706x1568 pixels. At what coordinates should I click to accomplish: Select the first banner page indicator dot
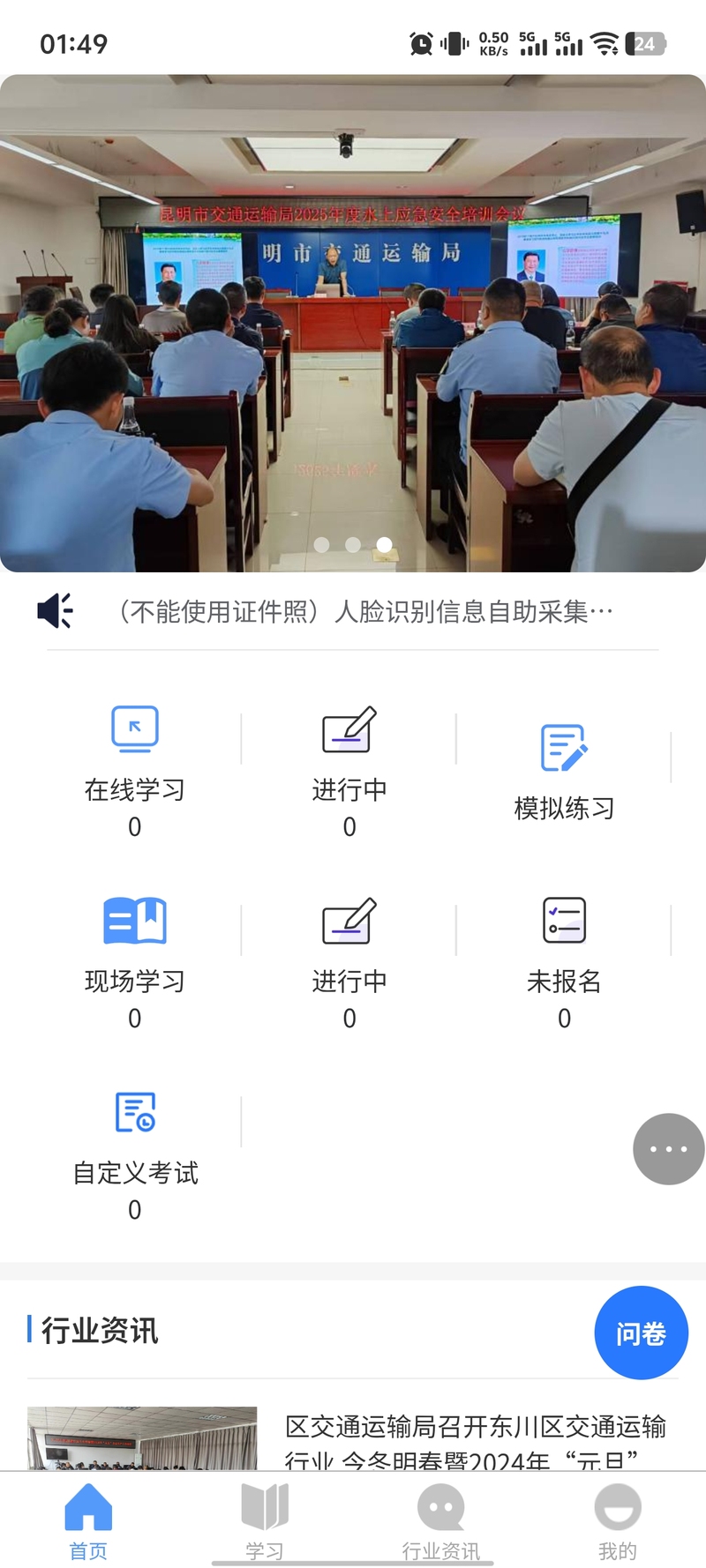pos(322,545)
